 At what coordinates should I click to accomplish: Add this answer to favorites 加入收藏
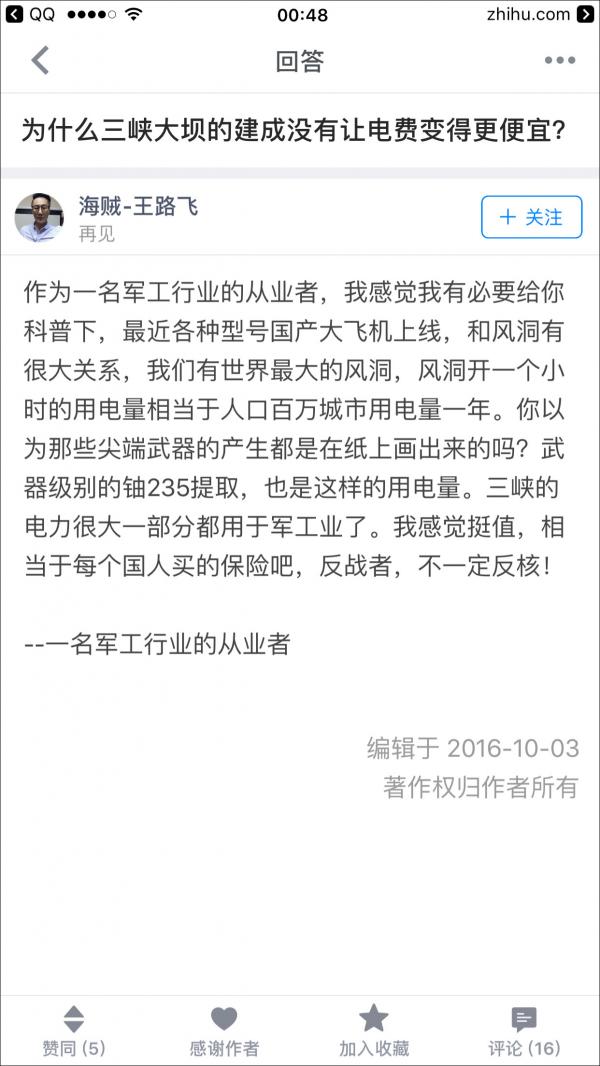(374, 1030)
